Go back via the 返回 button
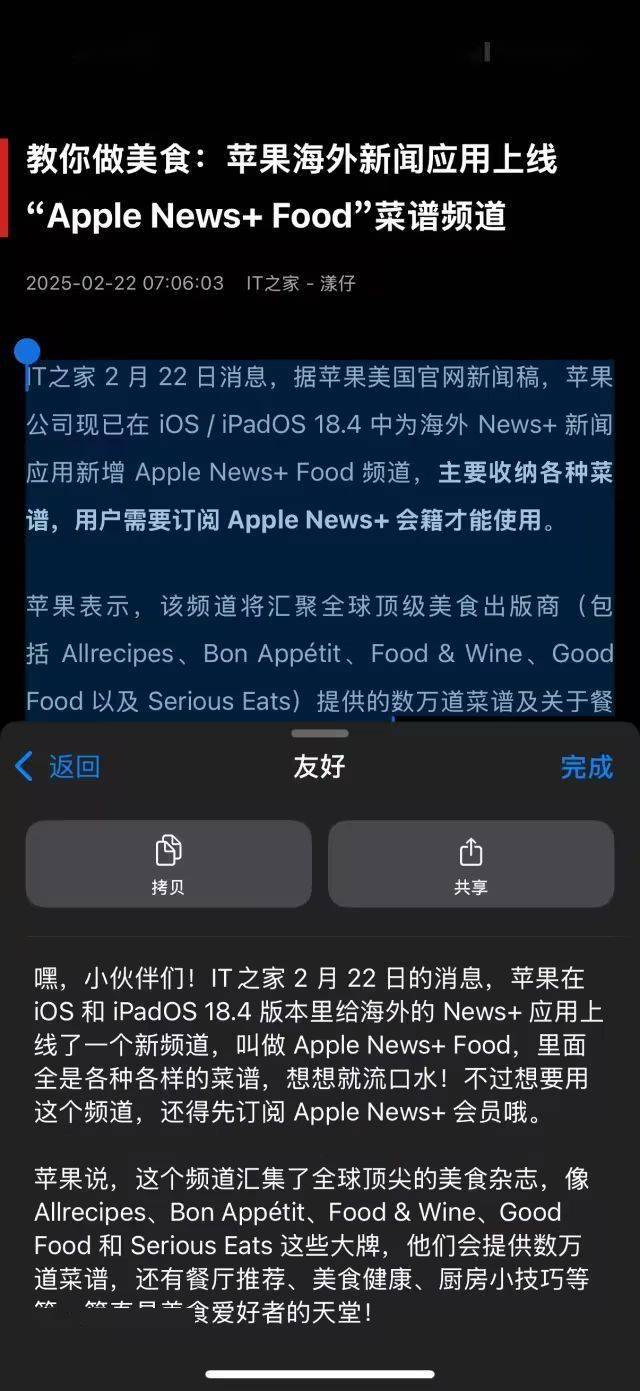 coord(60,767)
